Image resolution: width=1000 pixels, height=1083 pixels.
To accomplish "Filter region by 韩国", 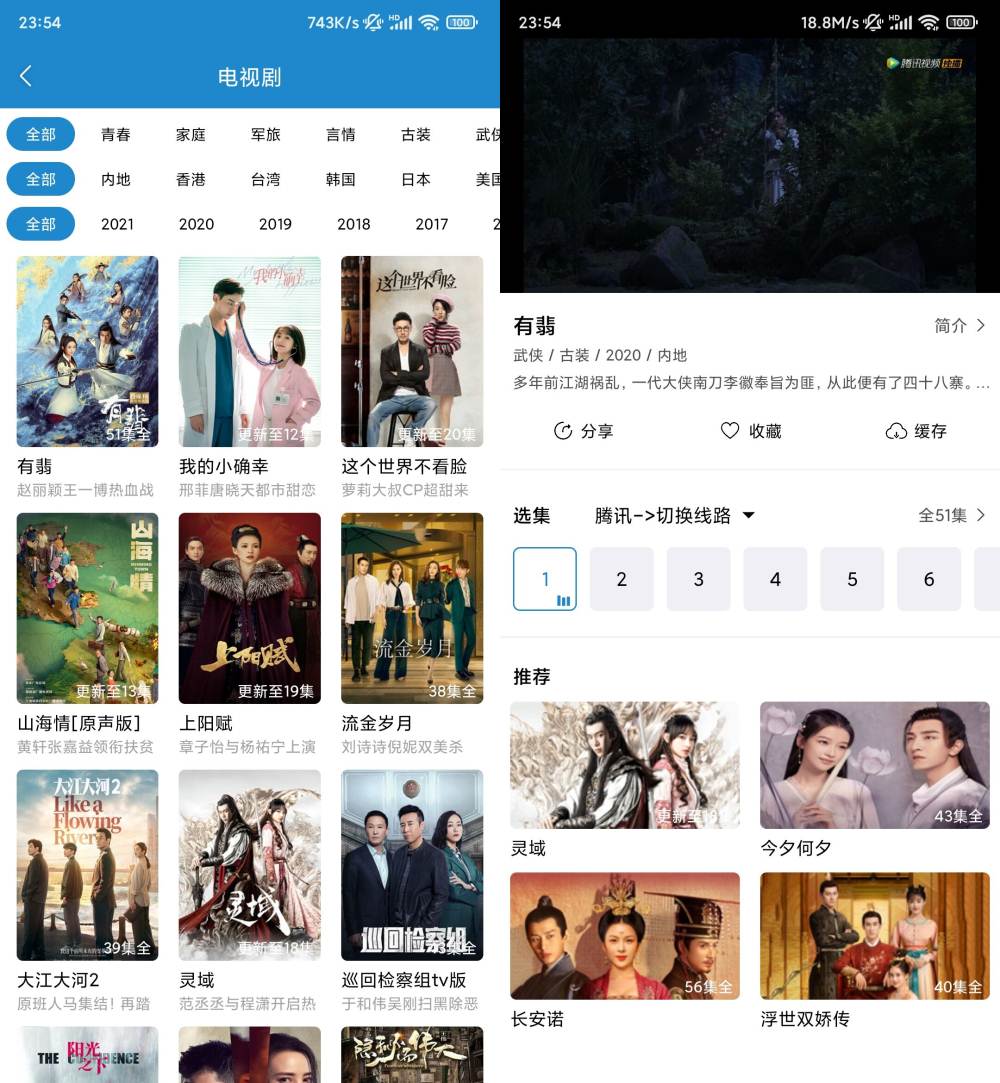I will point(340,179).
